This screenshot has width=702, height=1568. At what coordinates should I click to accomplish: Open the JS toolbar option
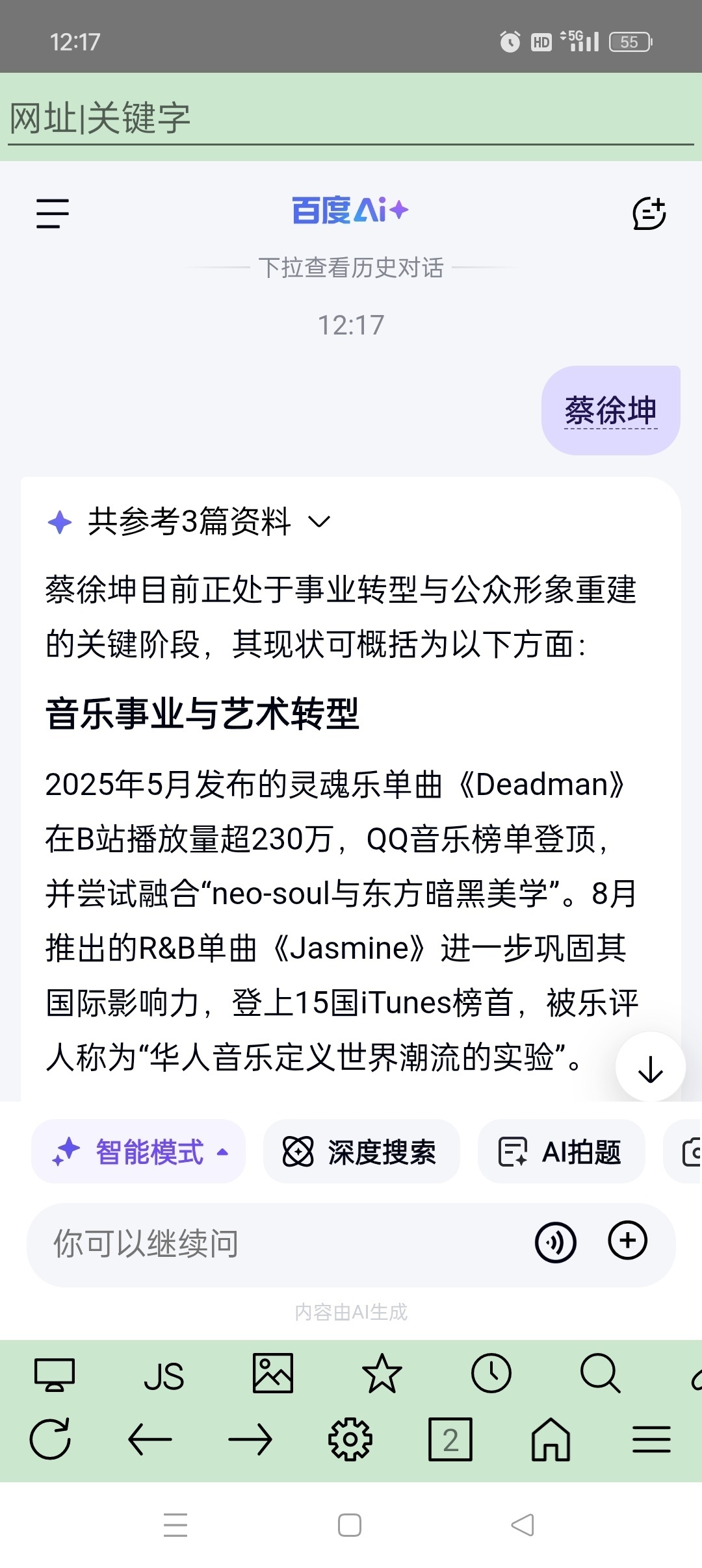164,1376
